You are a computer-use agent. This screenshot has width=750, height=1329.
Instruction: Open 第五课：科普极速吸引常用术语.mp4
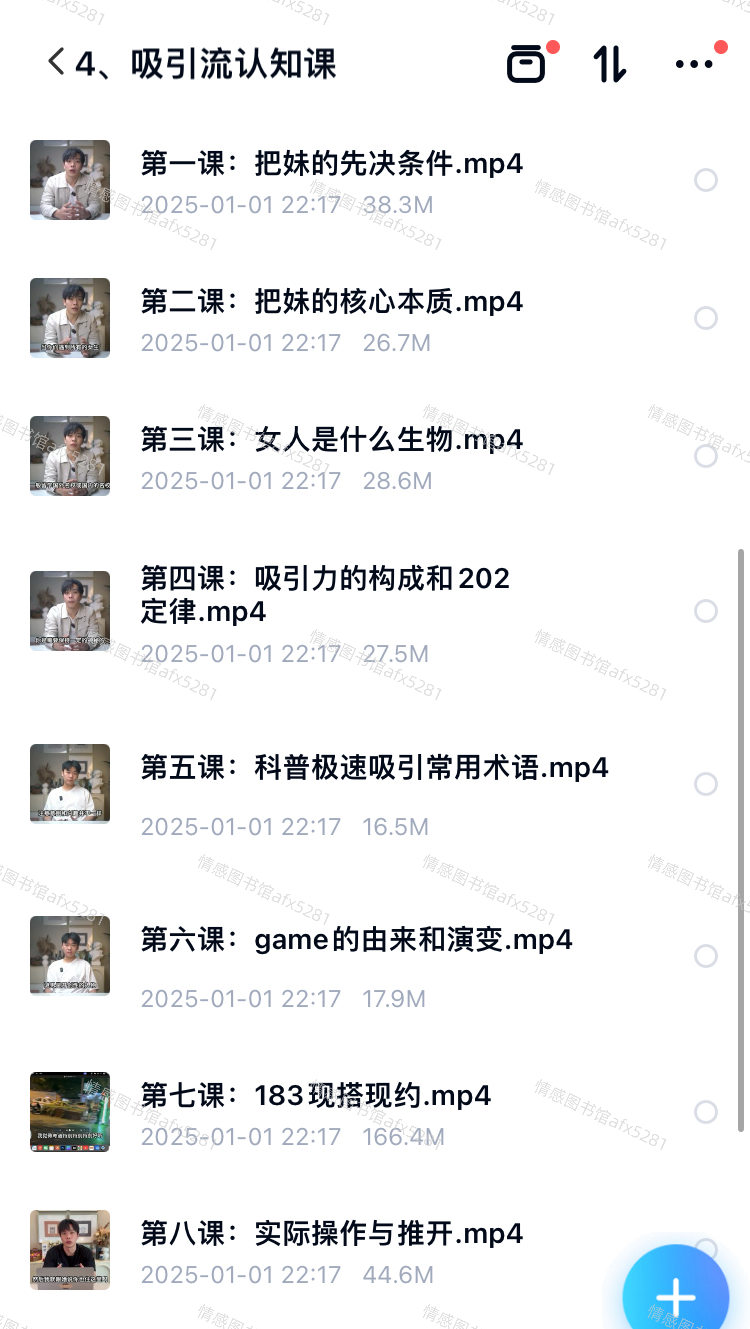tap(374, 768)
